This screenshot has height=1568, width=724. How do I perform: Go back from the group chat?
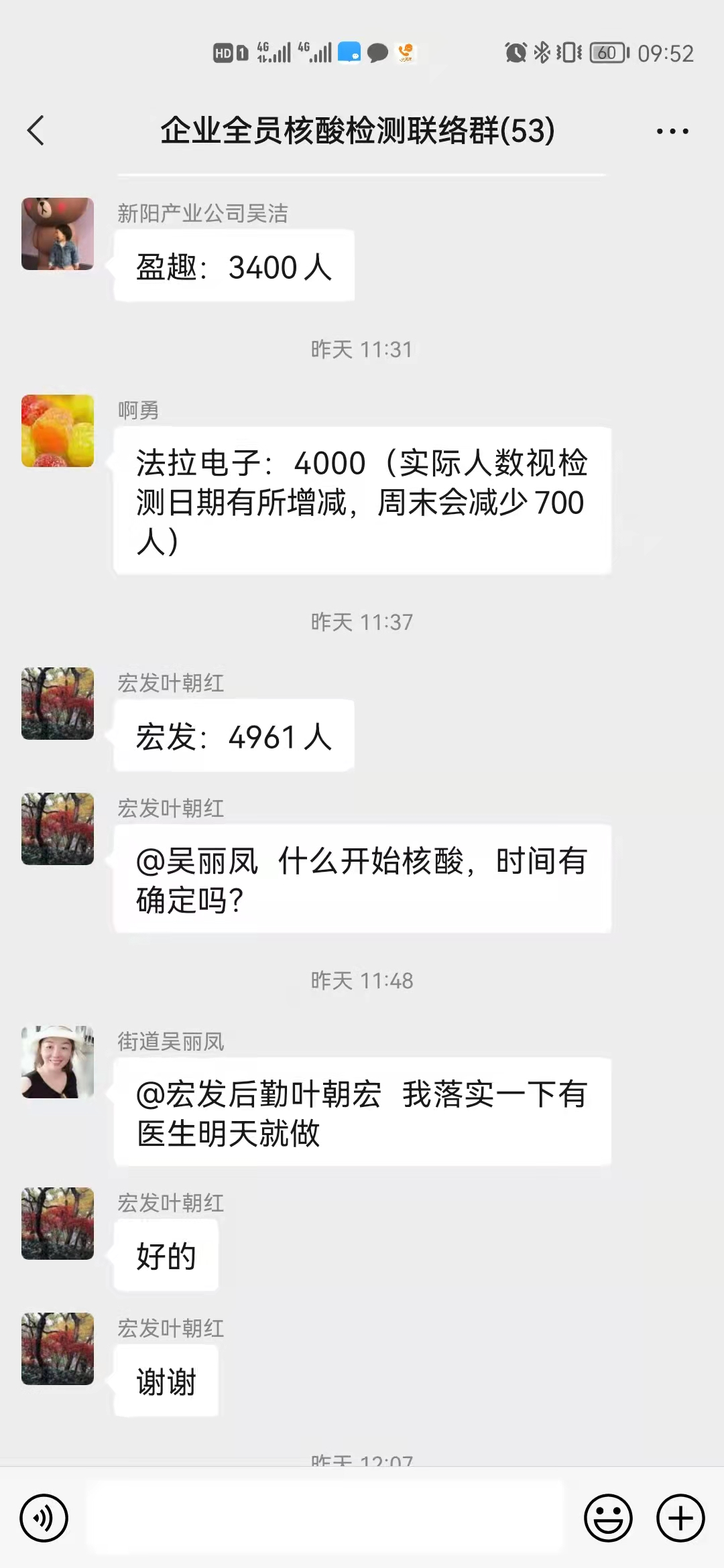(x=36, y=131)
